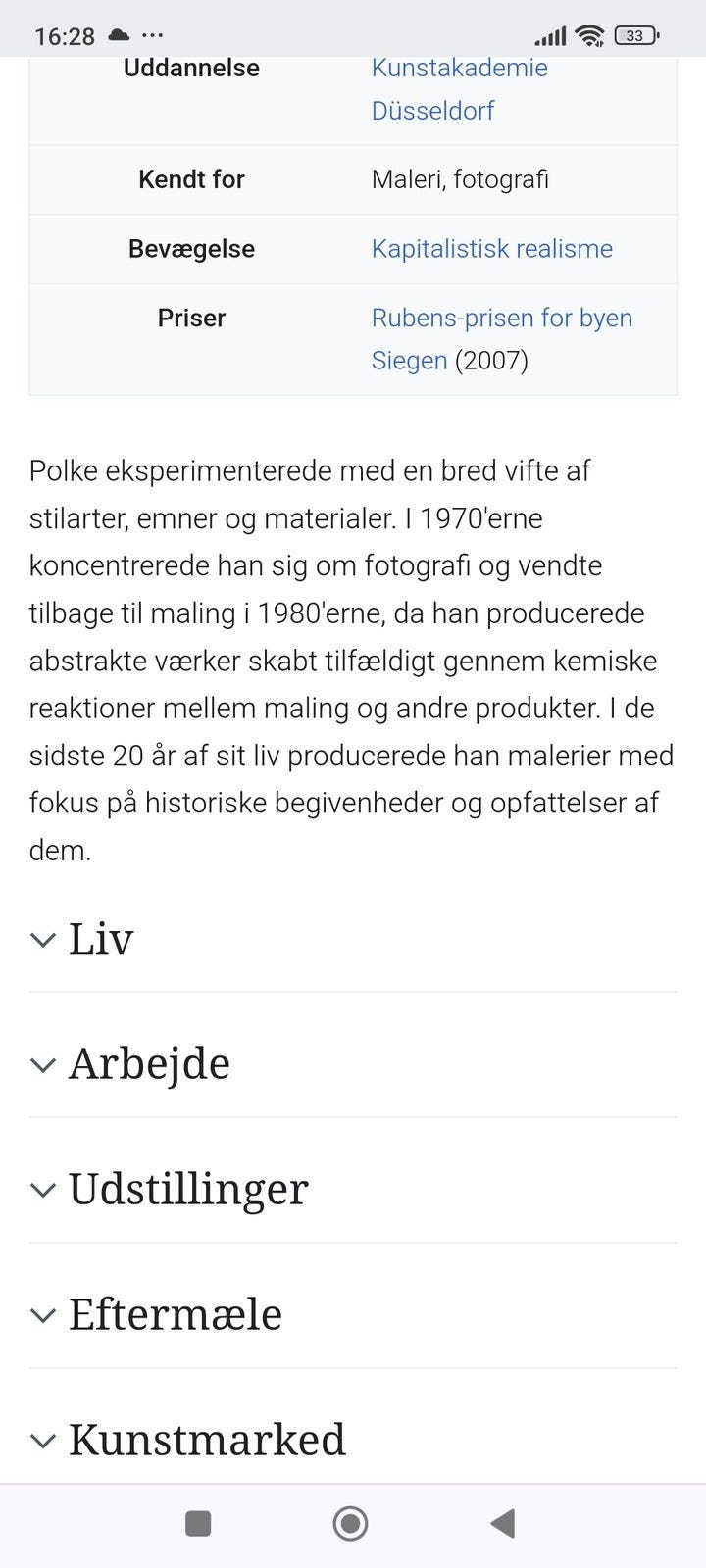
Task: Tap the cloud weather icon in status bar
Action: coord(117,35)
